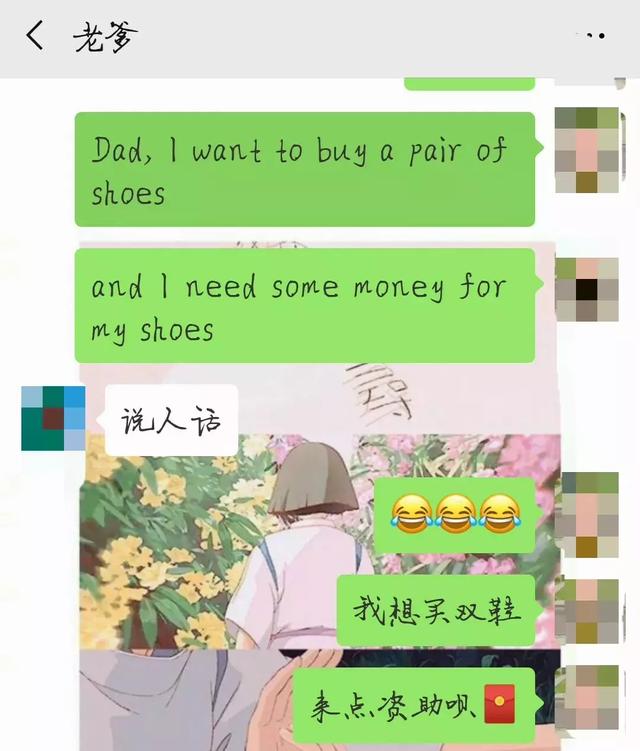View the profile avatar beside "Dad, I want to buy"

point(587,150)
